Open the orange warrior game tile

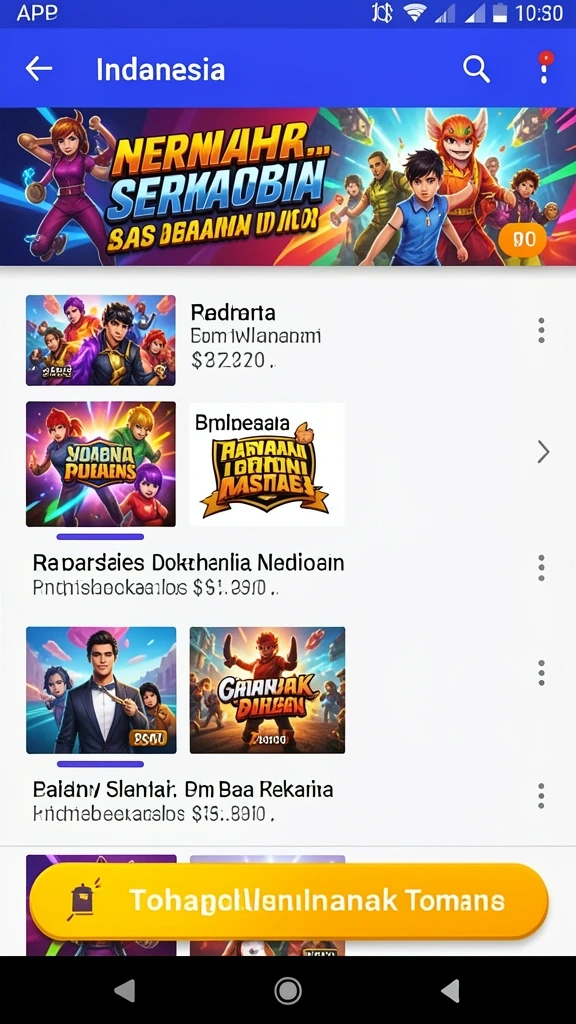tap(267, 690)
